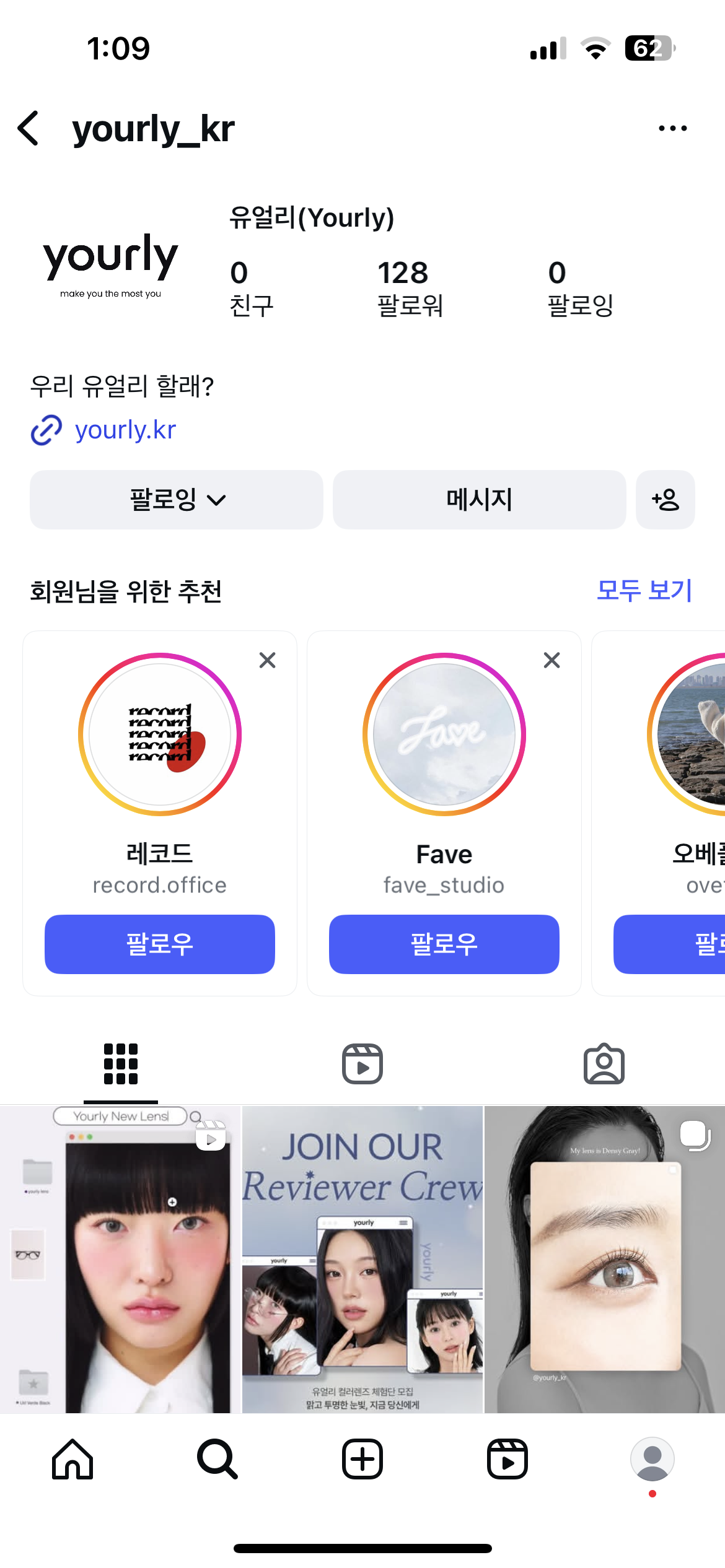Go back from yourly_kr profile

pyautogui.click(x=29, y=129)
